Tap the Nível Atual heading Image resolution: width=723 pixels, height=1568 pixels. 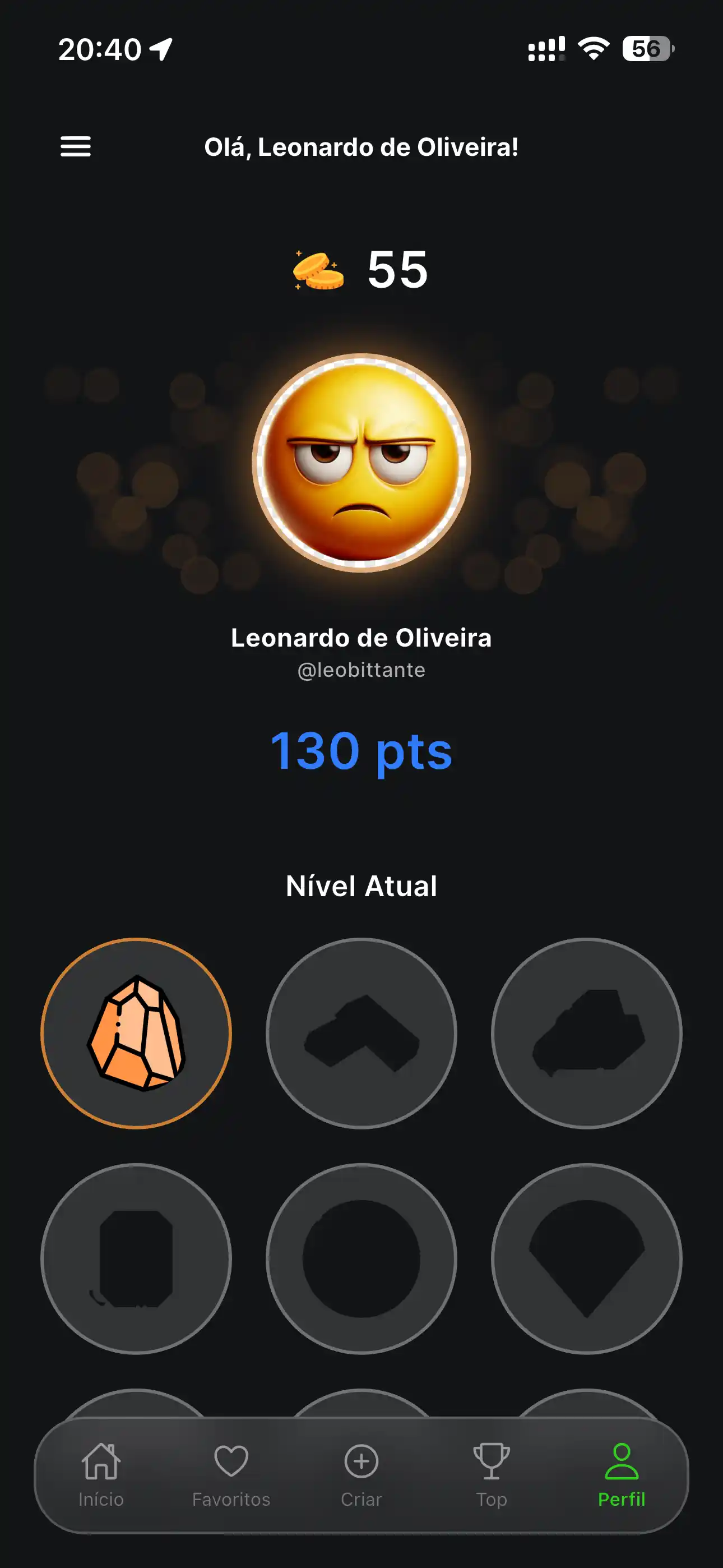click(361, 886)
